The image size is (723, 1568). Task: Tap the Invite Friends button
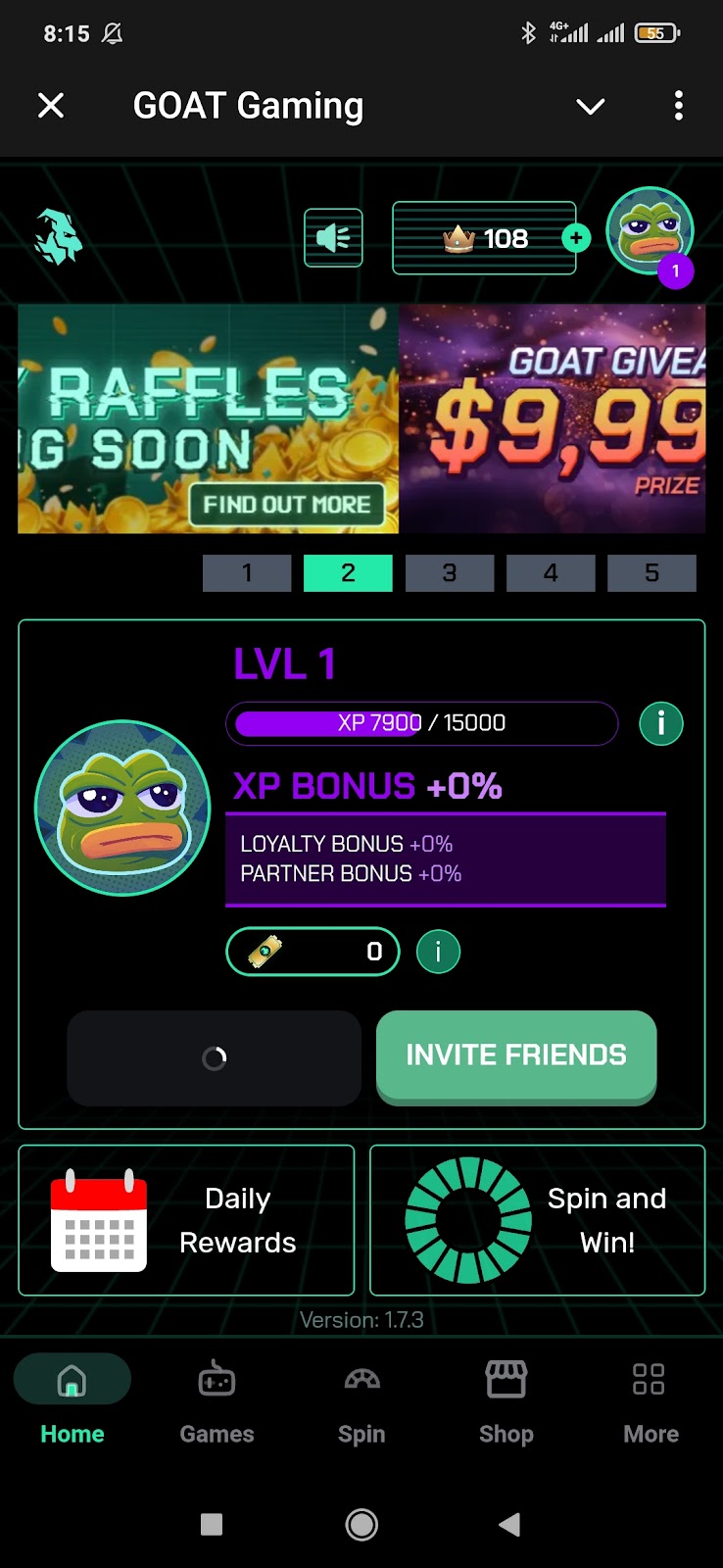(516, 1055)
